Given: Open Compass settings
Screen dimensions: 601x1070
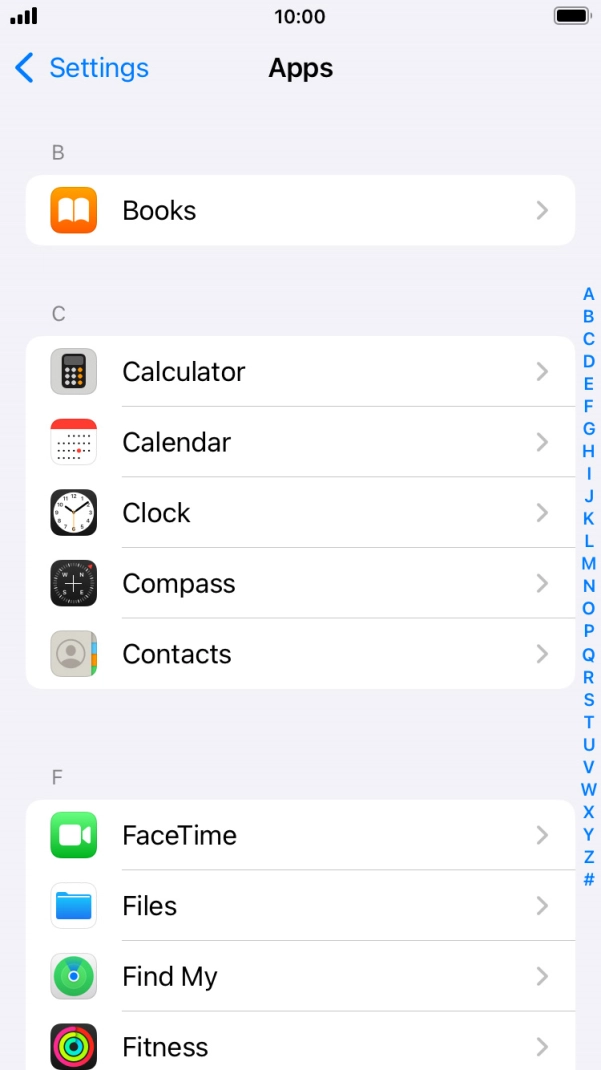Looking at the screenshot, I should coord(300,584).
